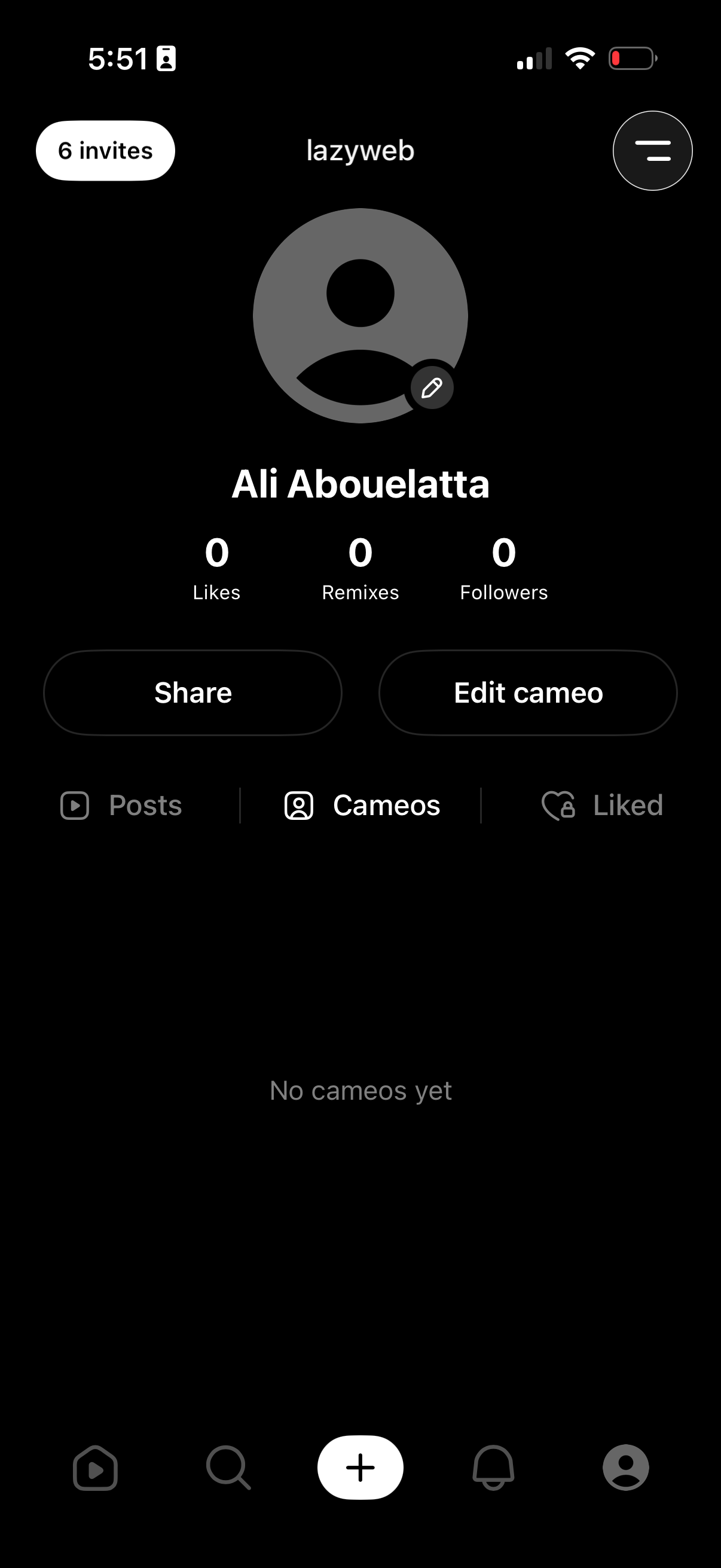Open notifications via the bell icon

click(x=494, y=1467)
